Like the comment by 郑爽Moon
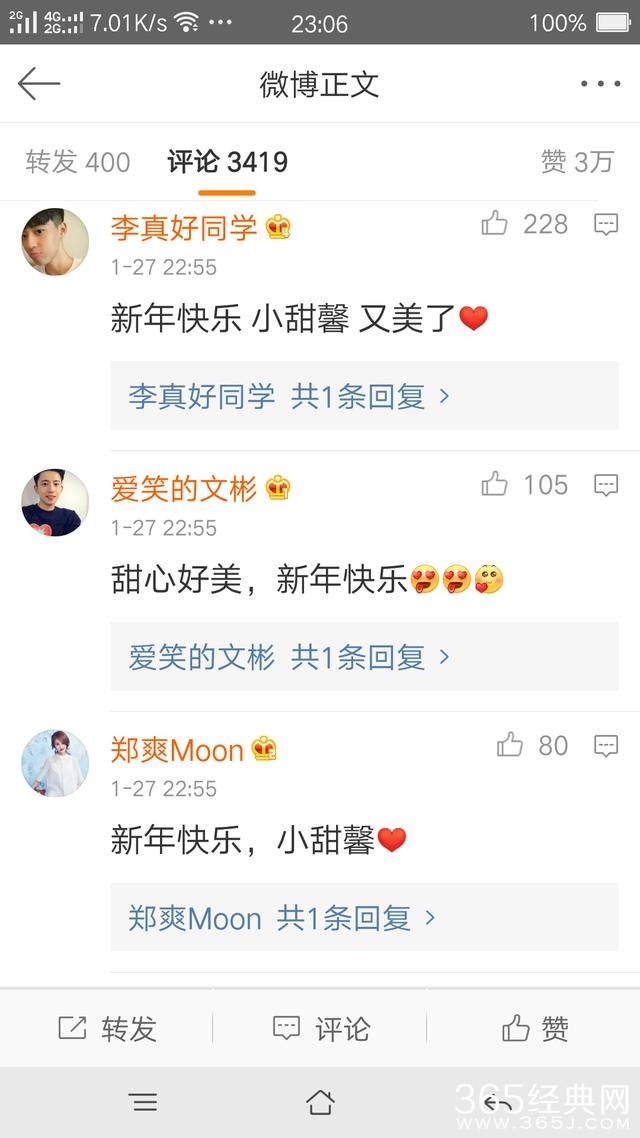The image size is (640, 1138). tap(510, 745)
